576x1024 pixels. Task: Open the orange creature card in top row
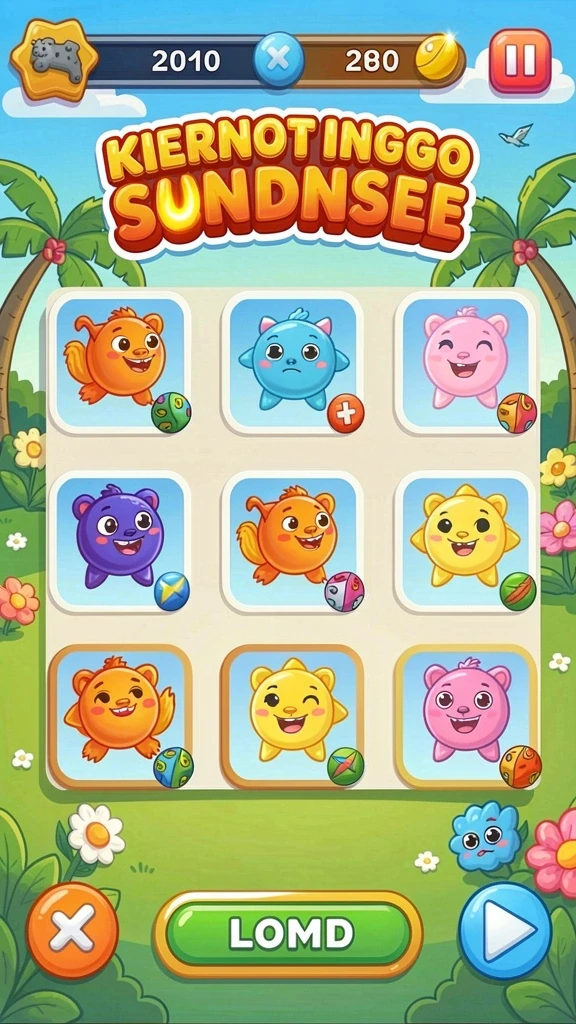(x=120, y=363)
